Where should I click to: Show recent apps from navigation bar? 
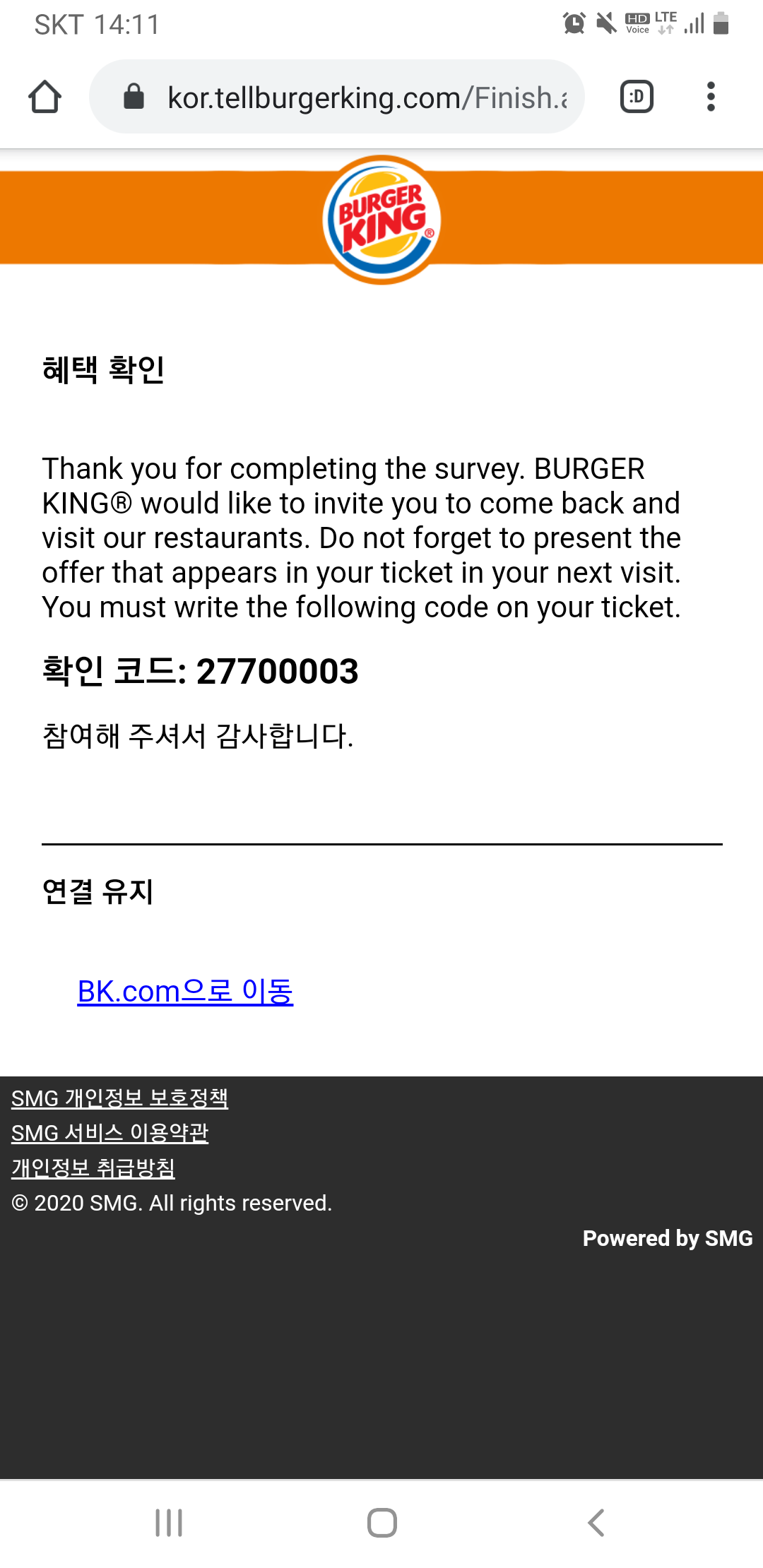pyautogui.click(x=169, y=1523)
